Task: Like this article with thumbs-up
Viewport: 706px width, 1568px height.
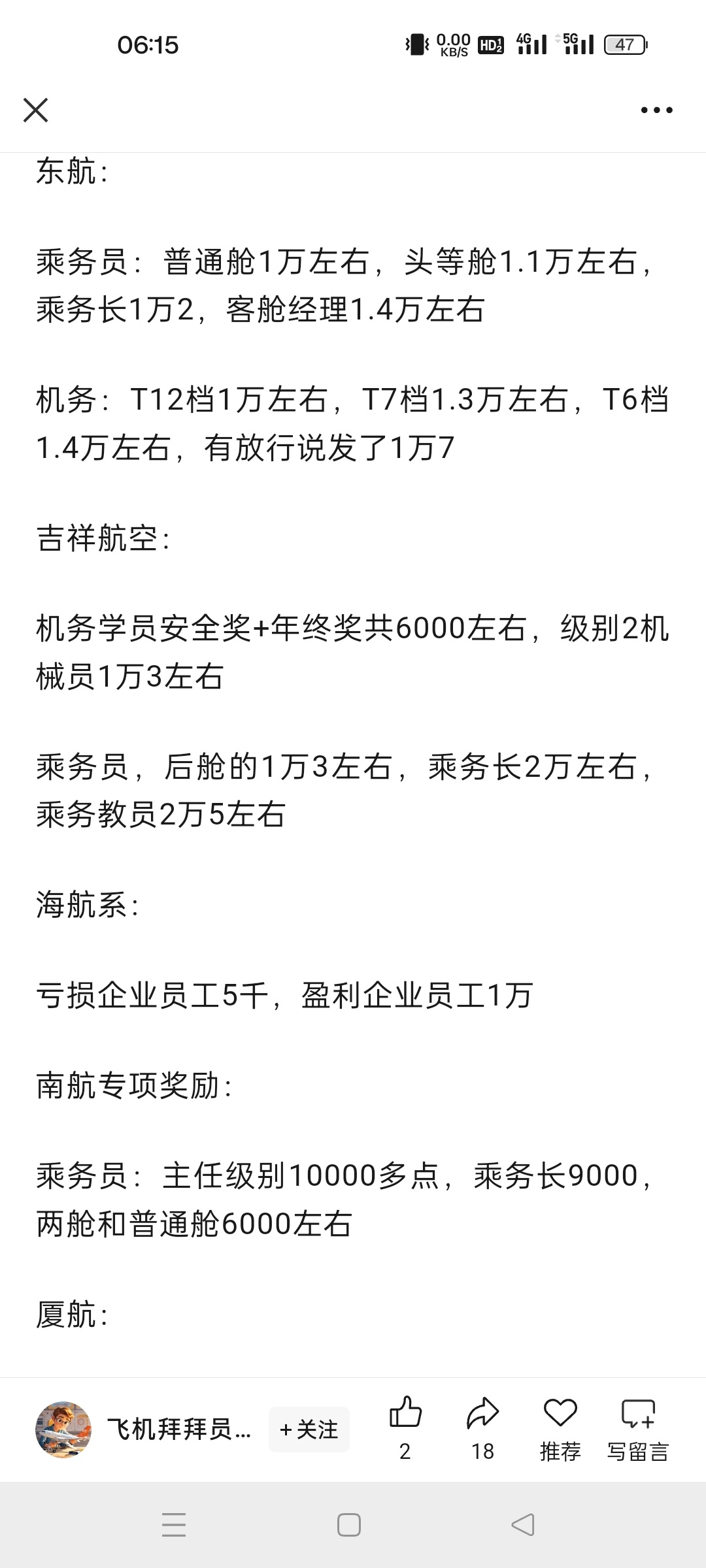Action: tap(405, 1428)
